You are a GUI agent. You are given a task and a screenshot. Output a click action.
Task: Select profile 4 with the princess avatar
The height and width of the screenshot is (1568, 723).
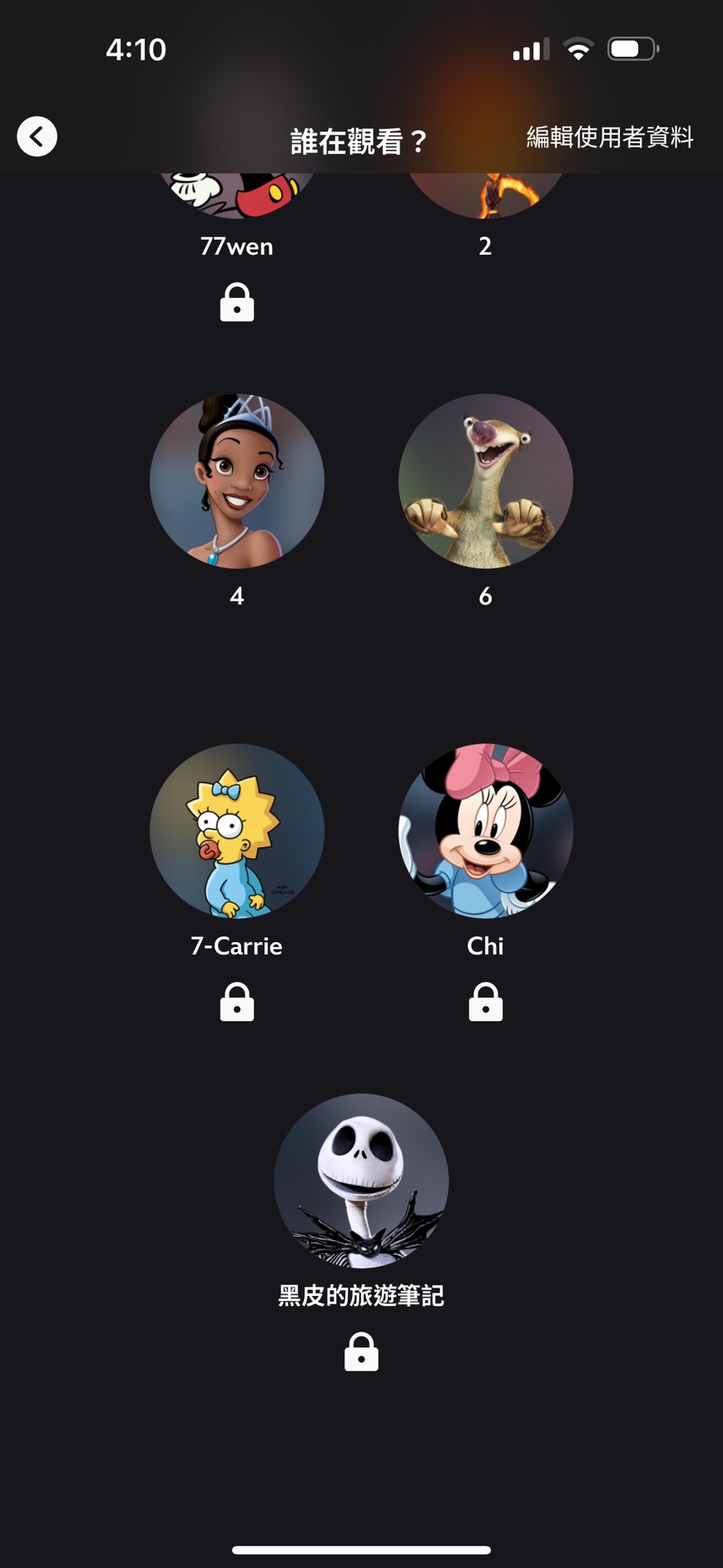(237, 482)
